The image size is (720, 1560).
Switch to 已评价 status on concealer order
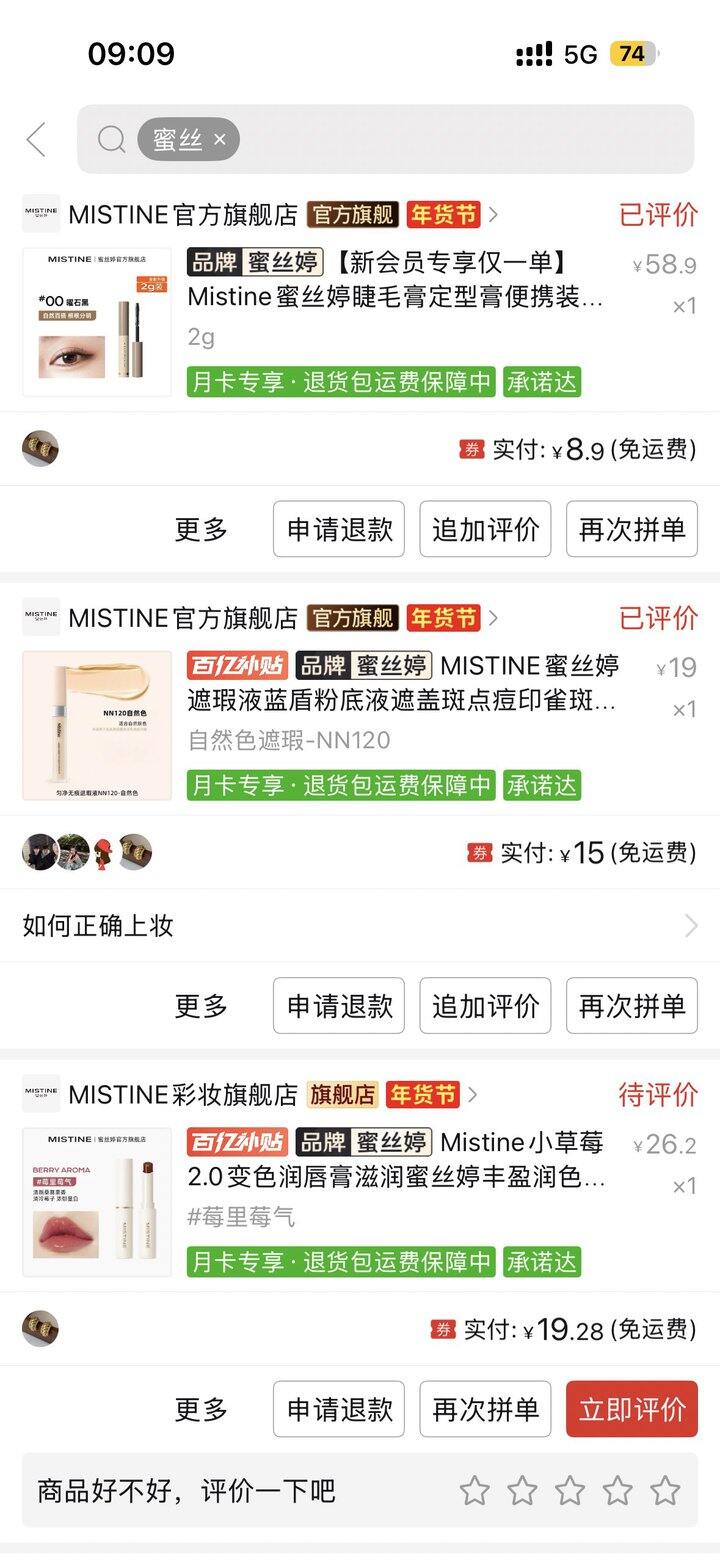[x=657, y=618]
